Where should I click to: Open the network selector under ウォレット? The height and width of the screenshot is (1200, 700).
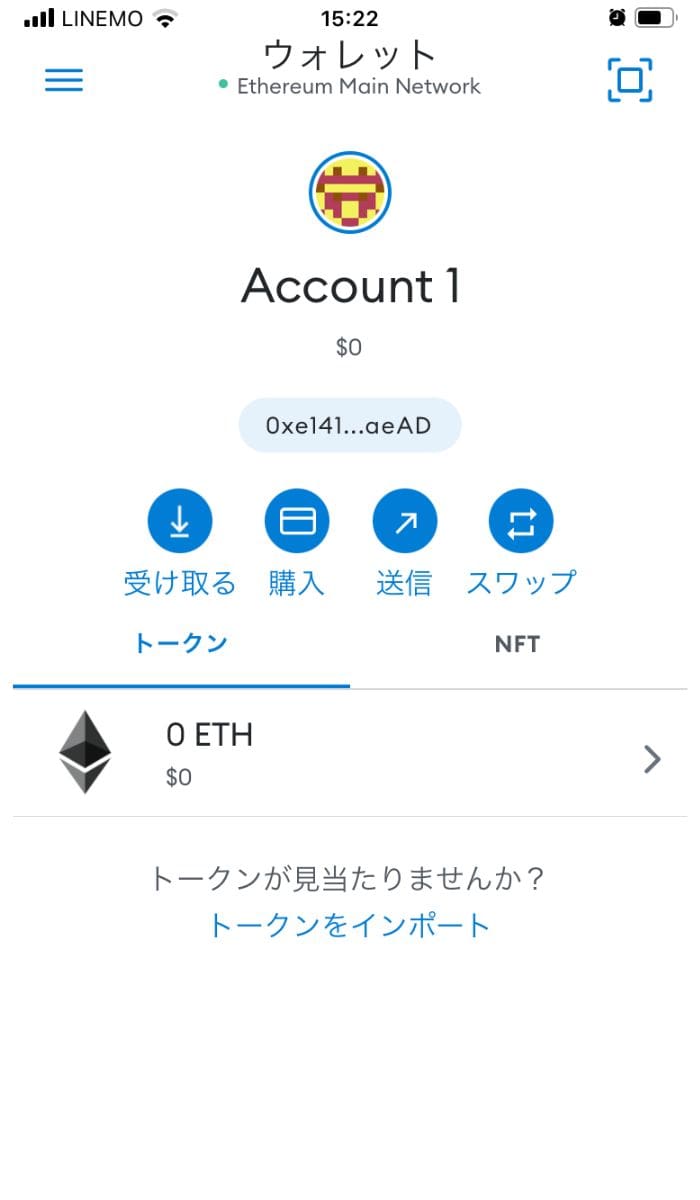(x=350, y=86)
